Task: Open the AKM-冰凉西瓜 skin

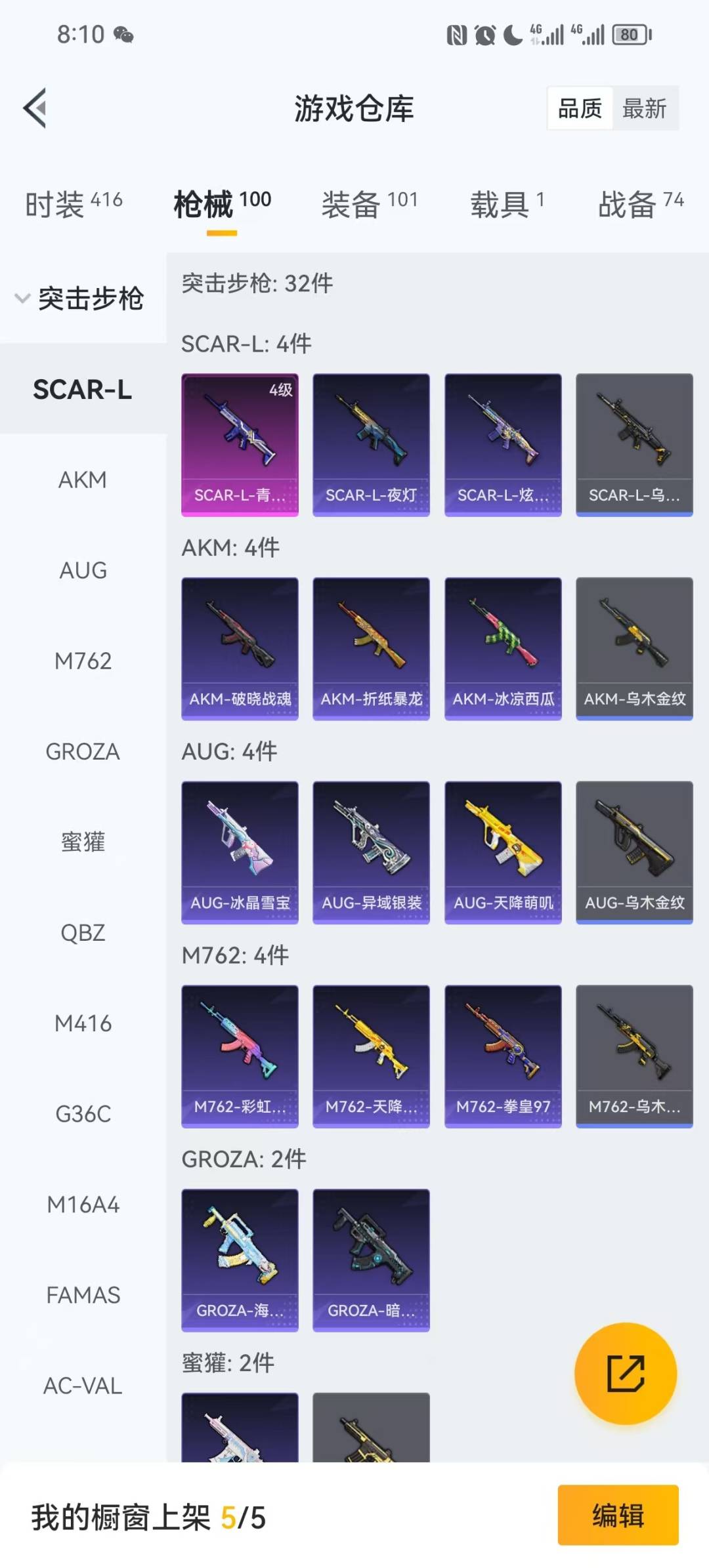Action: pyautogui.click(x=503, y=648)
